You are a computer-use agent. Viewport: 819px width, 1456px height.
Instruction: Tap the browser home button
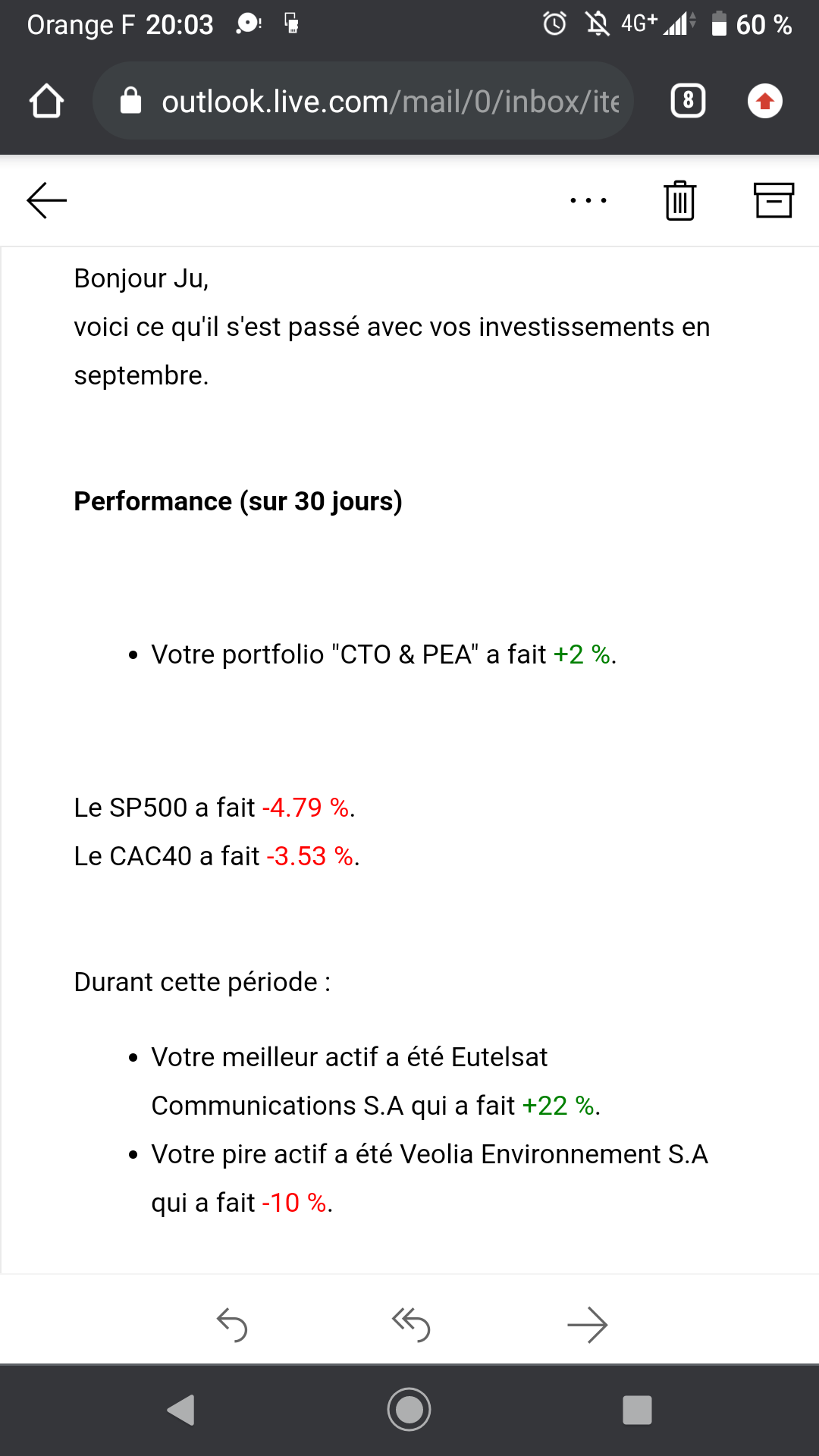pyautogui.click(x=46, y=101)
